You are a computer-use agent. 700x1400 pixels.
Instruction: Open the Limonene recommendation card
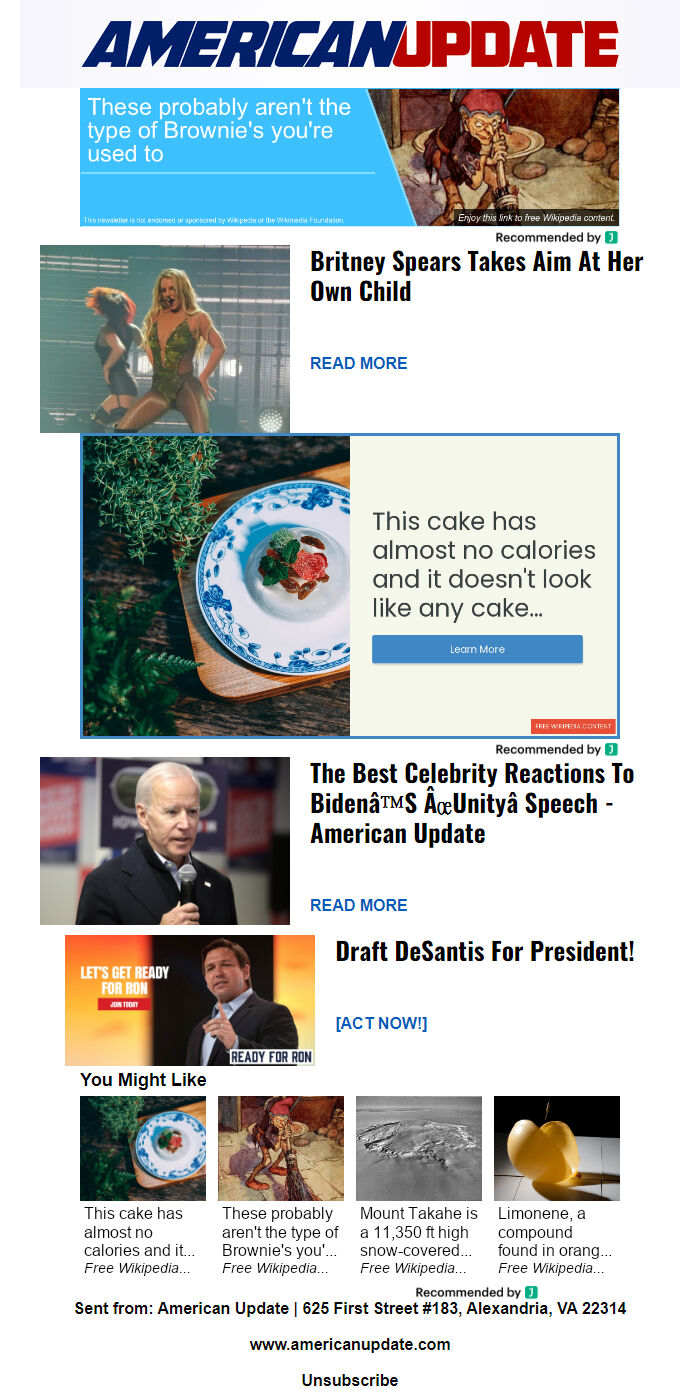pyautogui.click(x=557, y=1185)
